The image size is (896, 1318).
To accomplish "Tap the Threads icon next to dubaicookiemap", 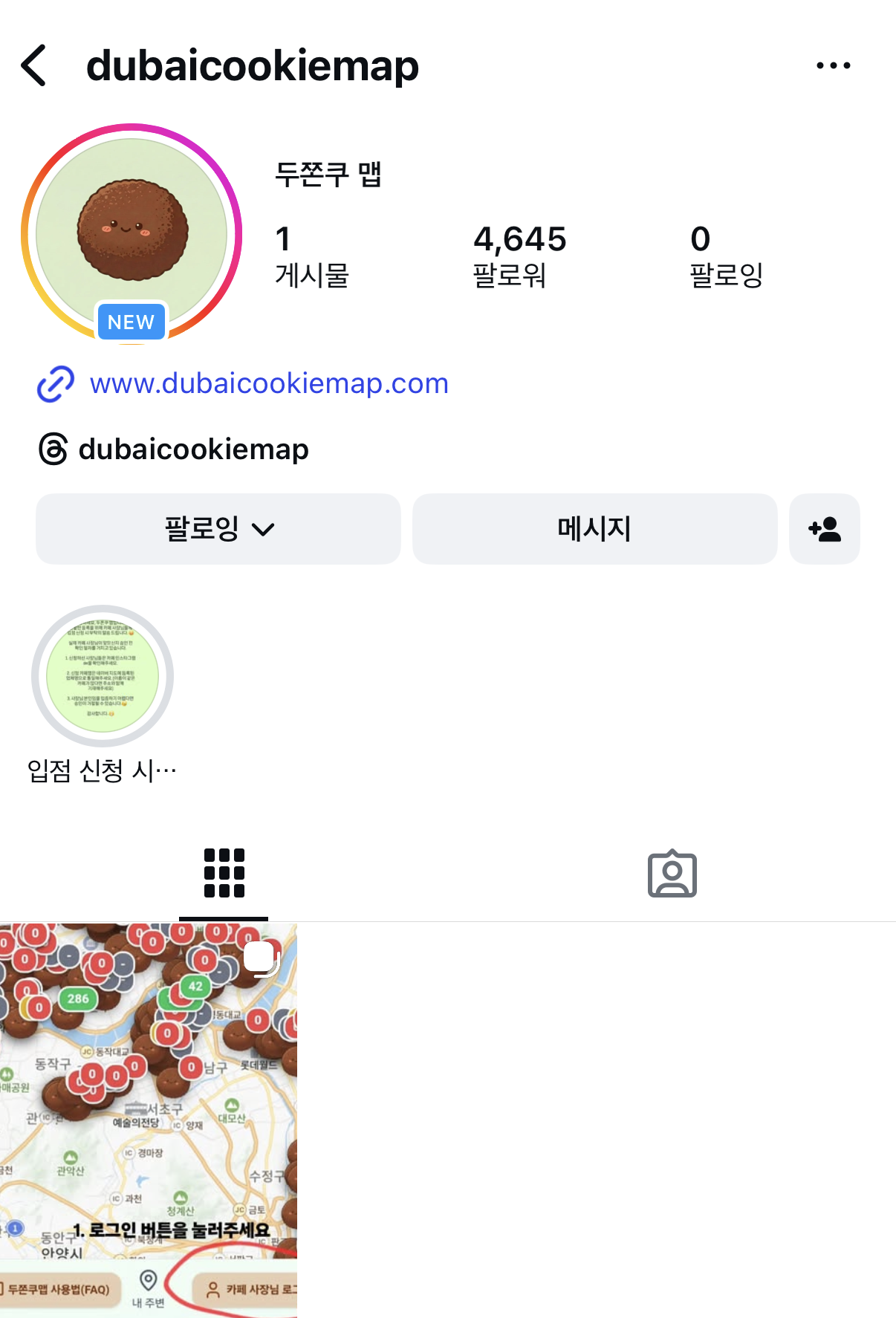I will pyautogui.click(x=53, y=449).
